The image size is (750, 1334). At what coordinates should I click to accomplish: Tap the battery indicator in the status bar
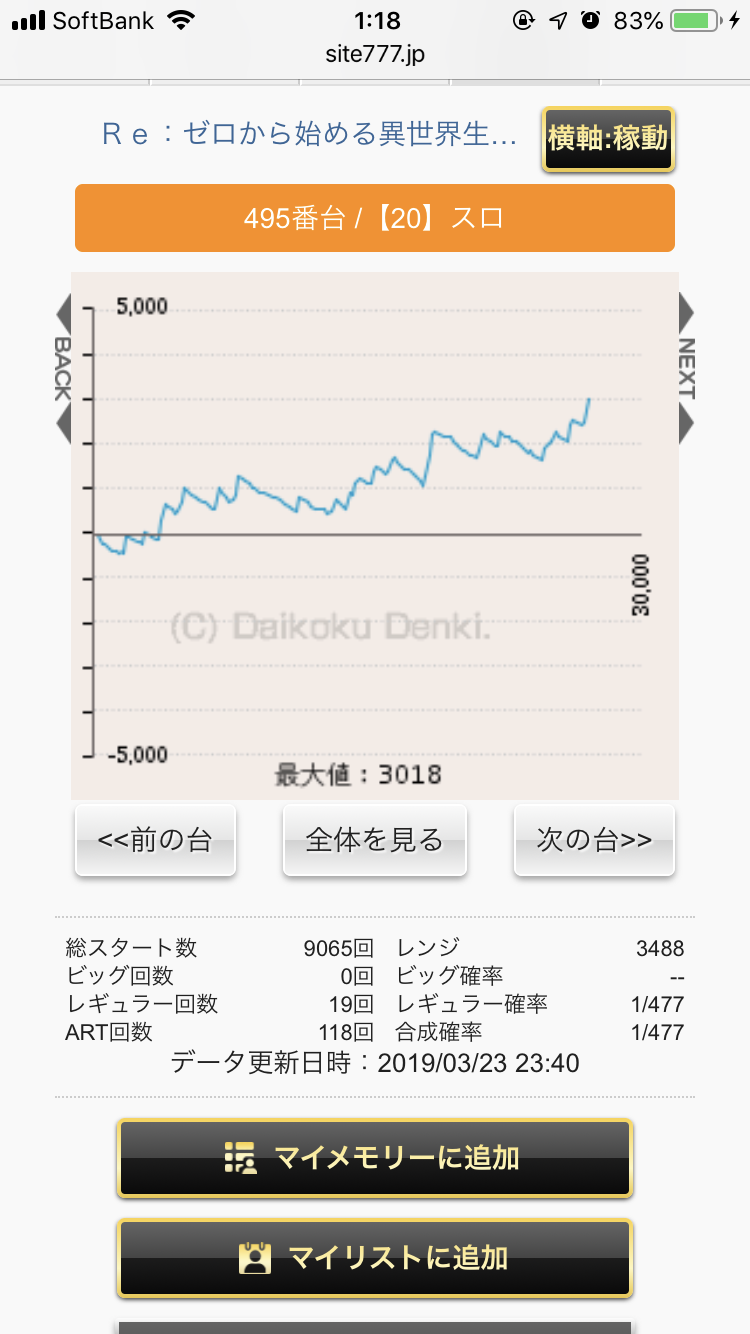click(x=690, y=17)
